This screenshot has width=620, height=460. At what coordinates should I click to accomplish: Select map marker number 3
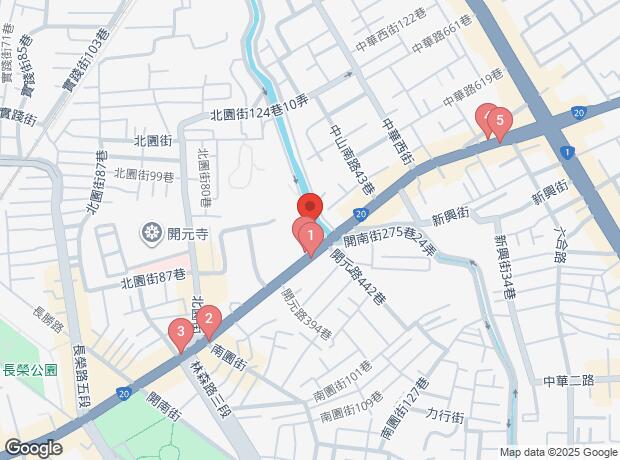pos(181,332)
